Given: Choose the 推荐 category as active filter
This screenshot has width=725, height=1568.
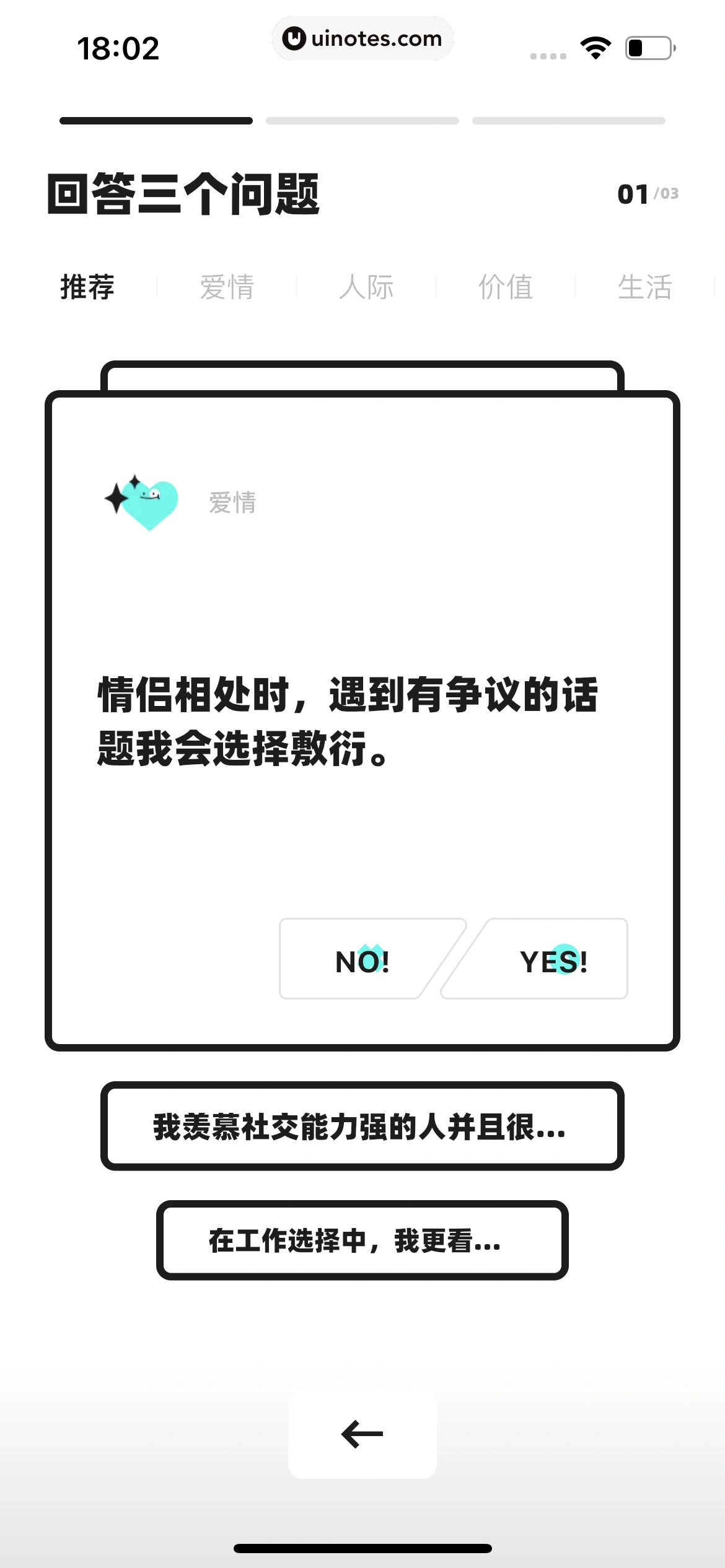Looking at the screenshot, I should pyautogui.click(x=86, y=287).
